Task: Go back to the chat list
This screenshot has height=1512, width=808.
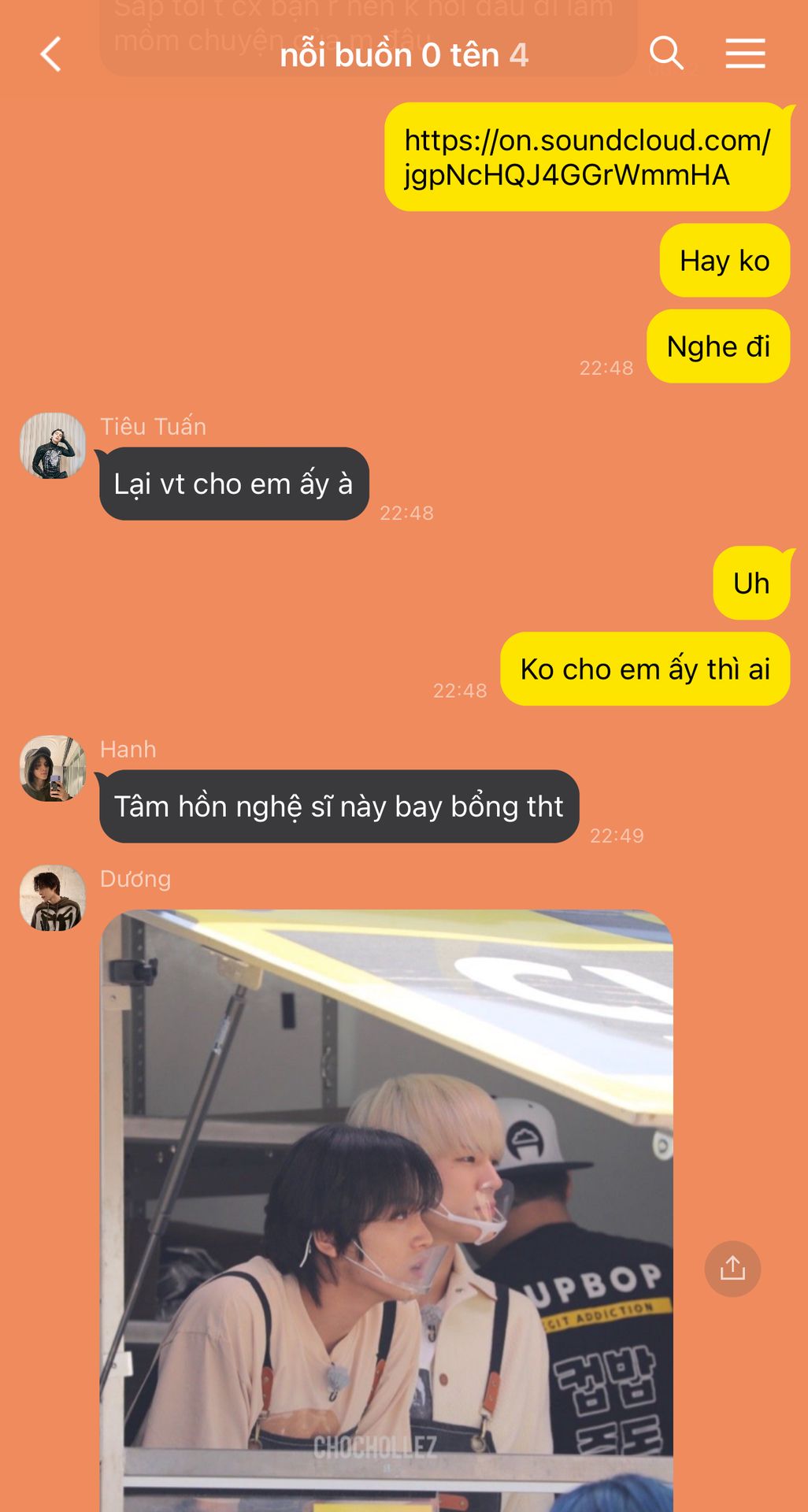Action: pyautogui.click(x=51, y=54)
